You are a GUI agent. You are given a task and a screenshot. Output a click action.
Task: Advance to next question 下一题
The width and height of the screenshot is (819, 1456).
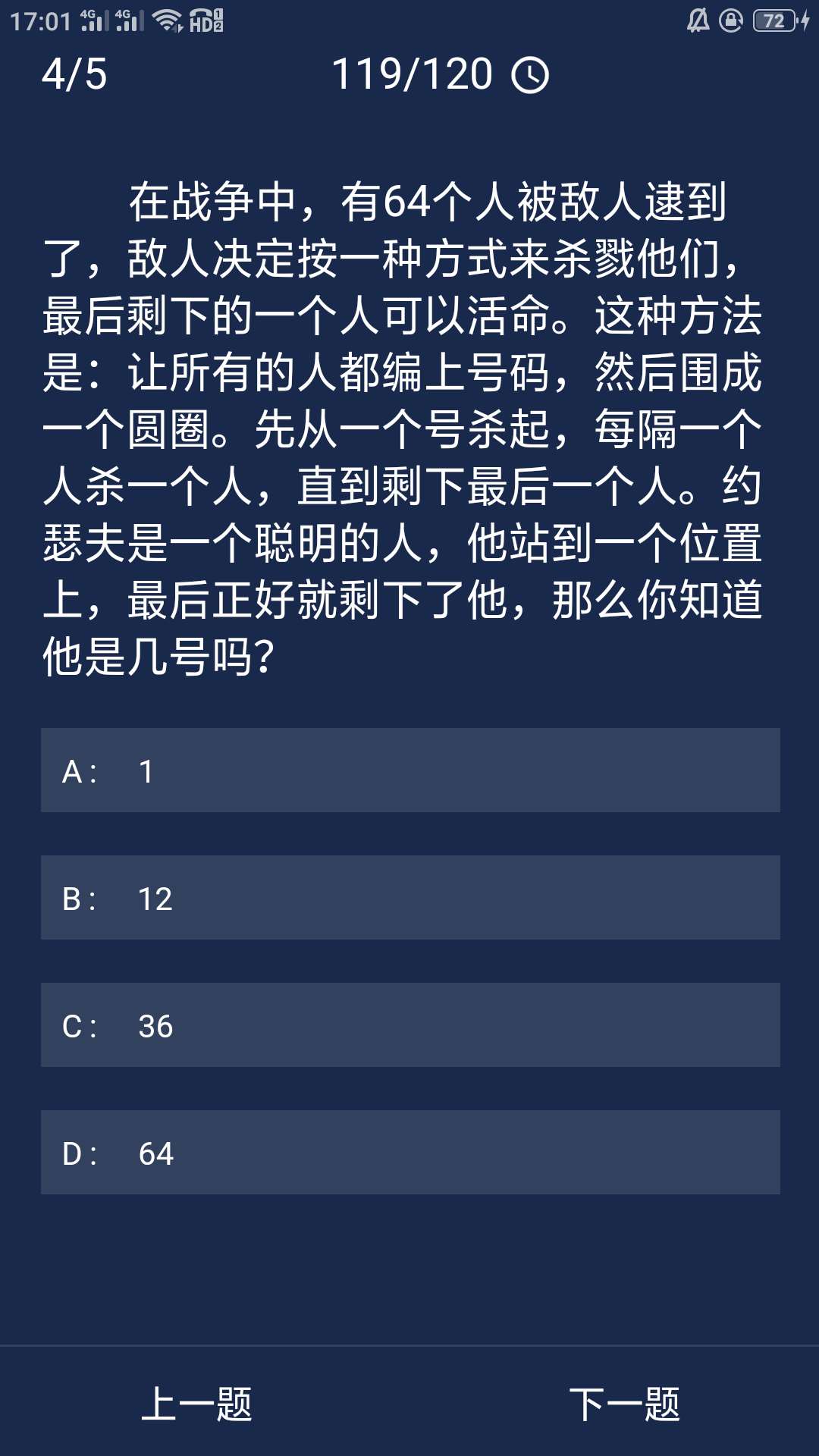[624, 1404]
